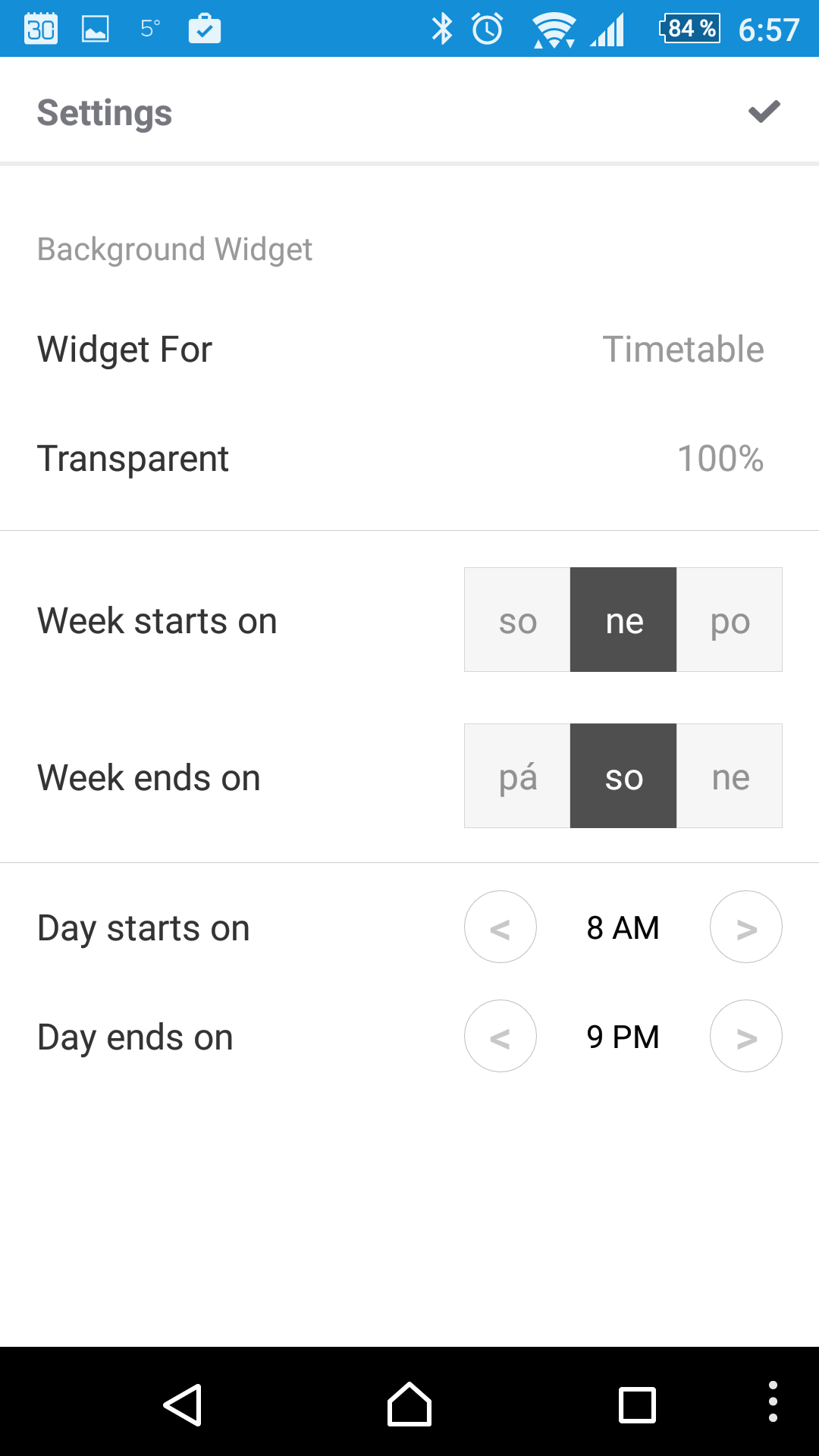Increase the Day starts on hour
This screenshot has width=819, height=1456.
[746, 927]
